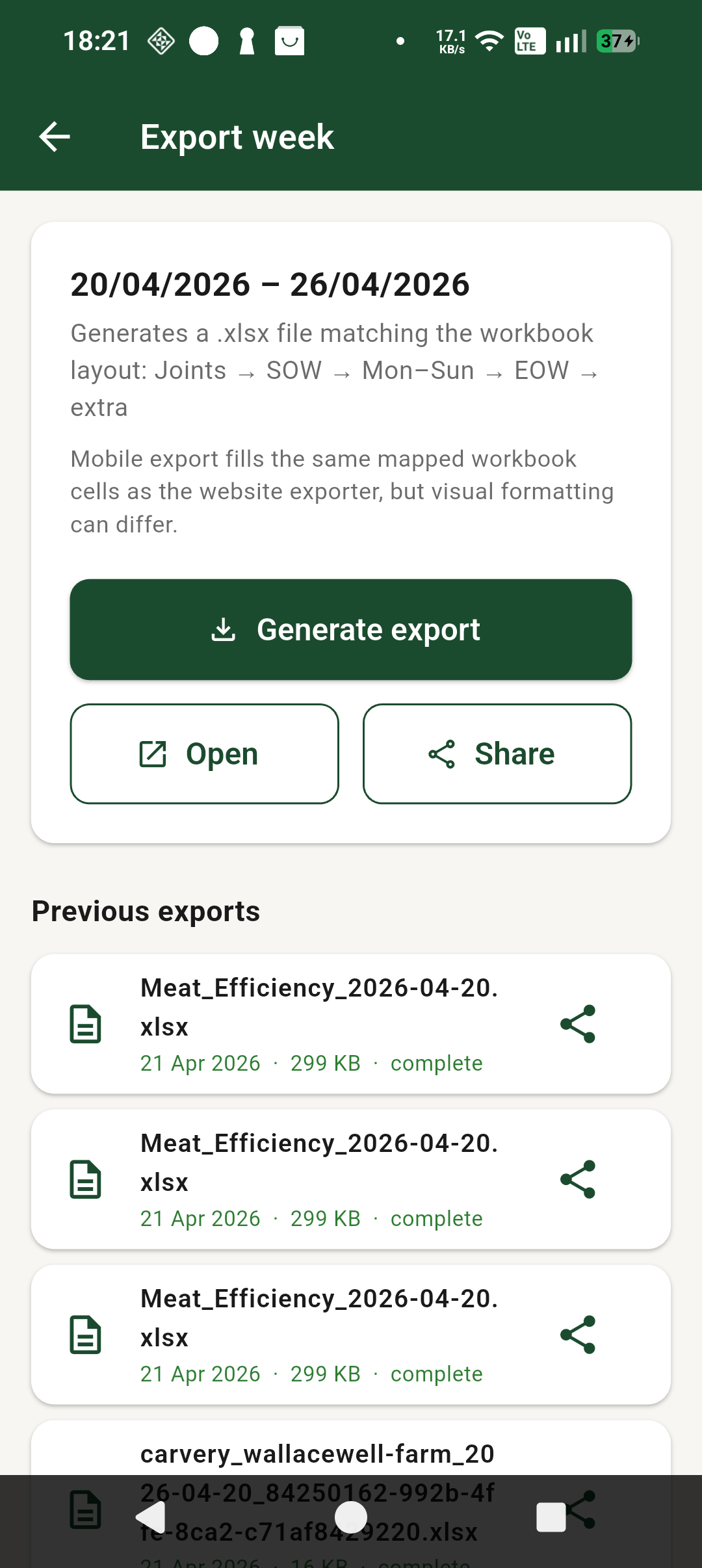The height and width of the screenshot is (1568, 702).
Task: Tap the open-in-new icon in the Open button
Action: pos(152,753)
